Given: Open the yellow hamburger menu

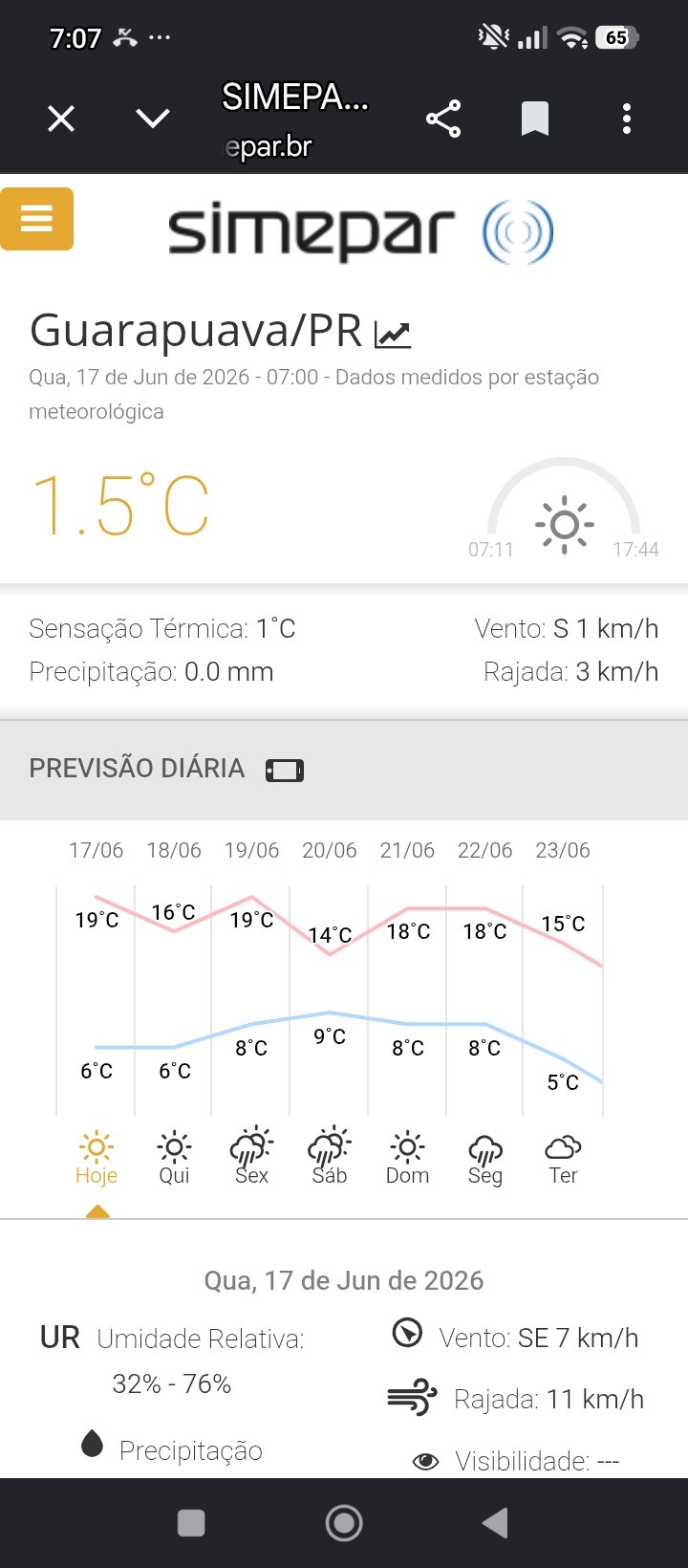Looking at the screenshot, I should [x=36, y=219].
